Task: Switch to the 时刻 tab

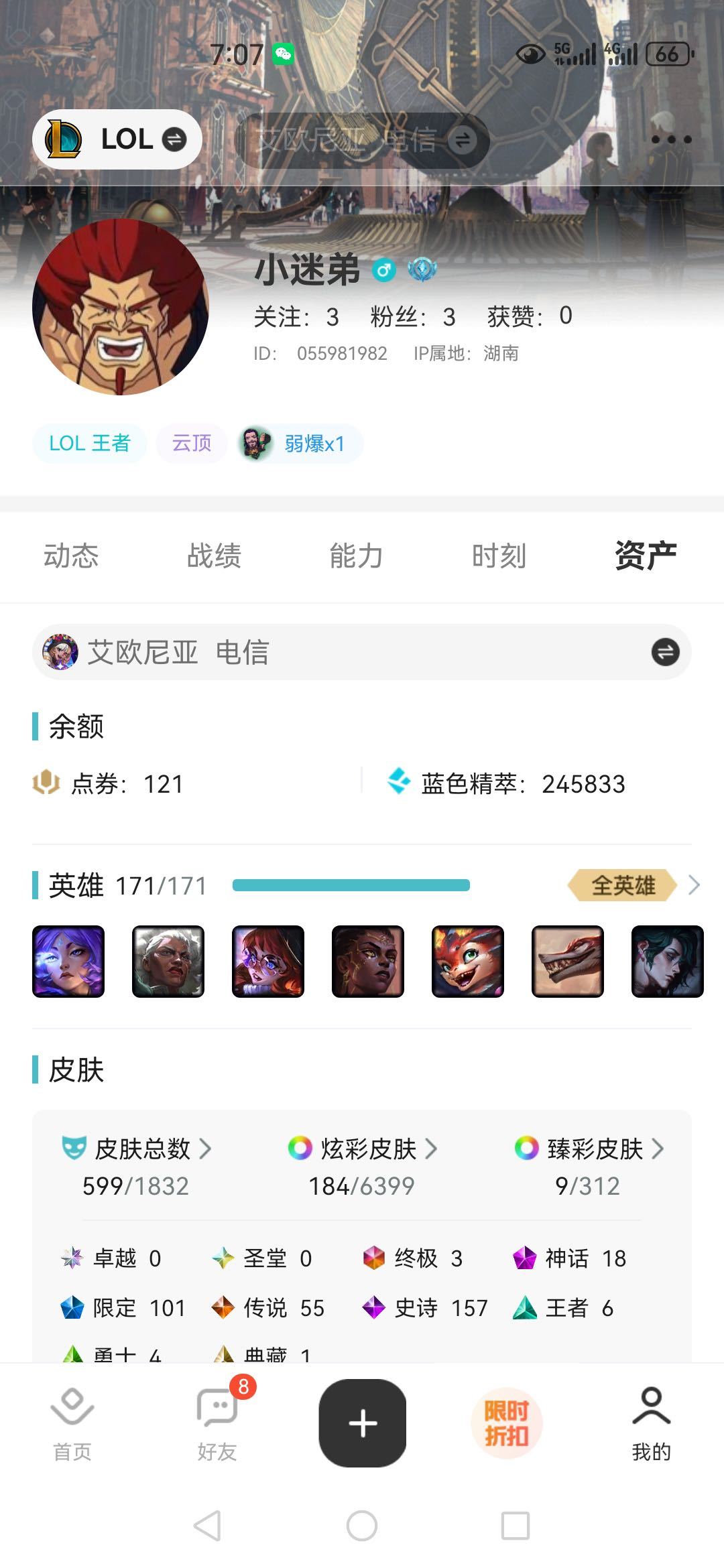Action: point(499,556)
